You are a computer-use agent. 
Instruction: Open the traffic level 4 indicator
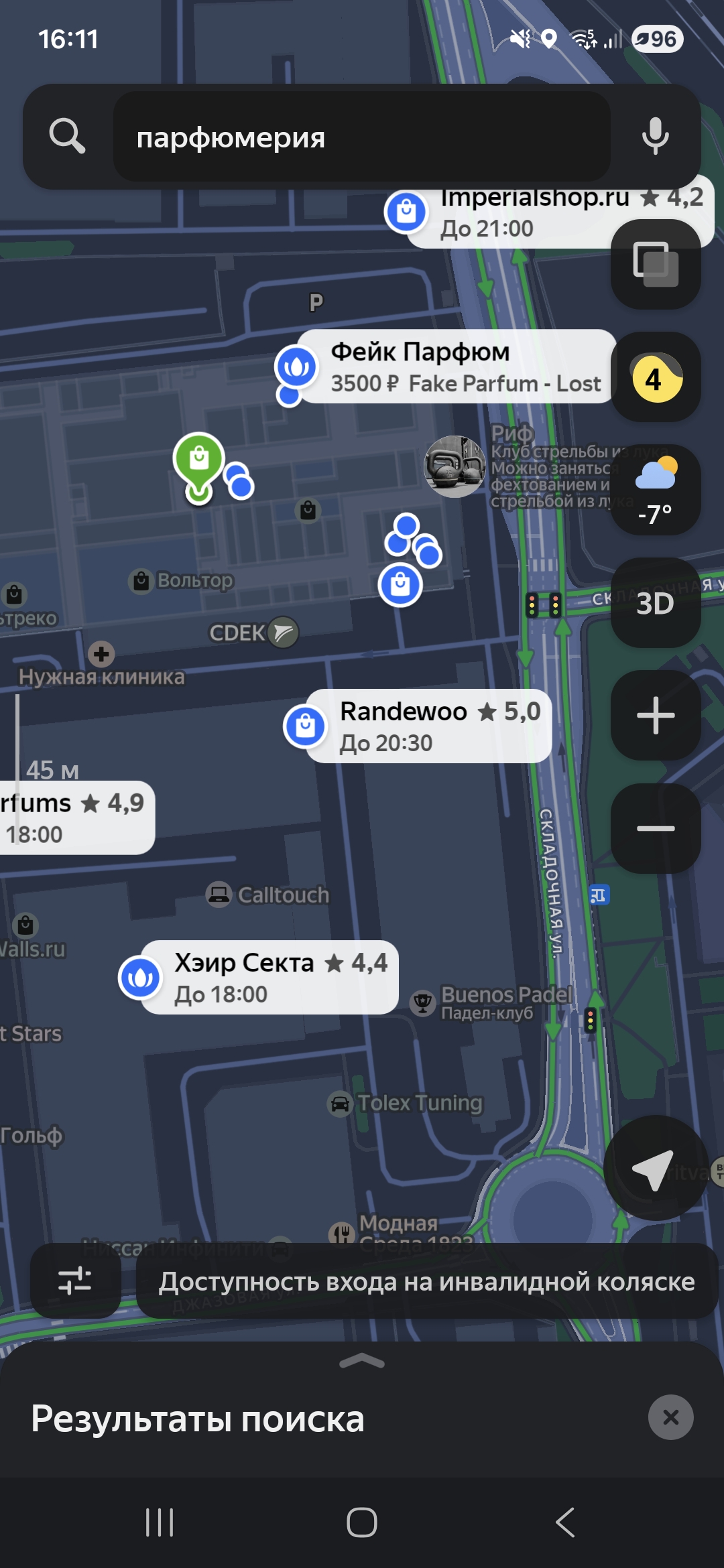click(x=656, y=377)
